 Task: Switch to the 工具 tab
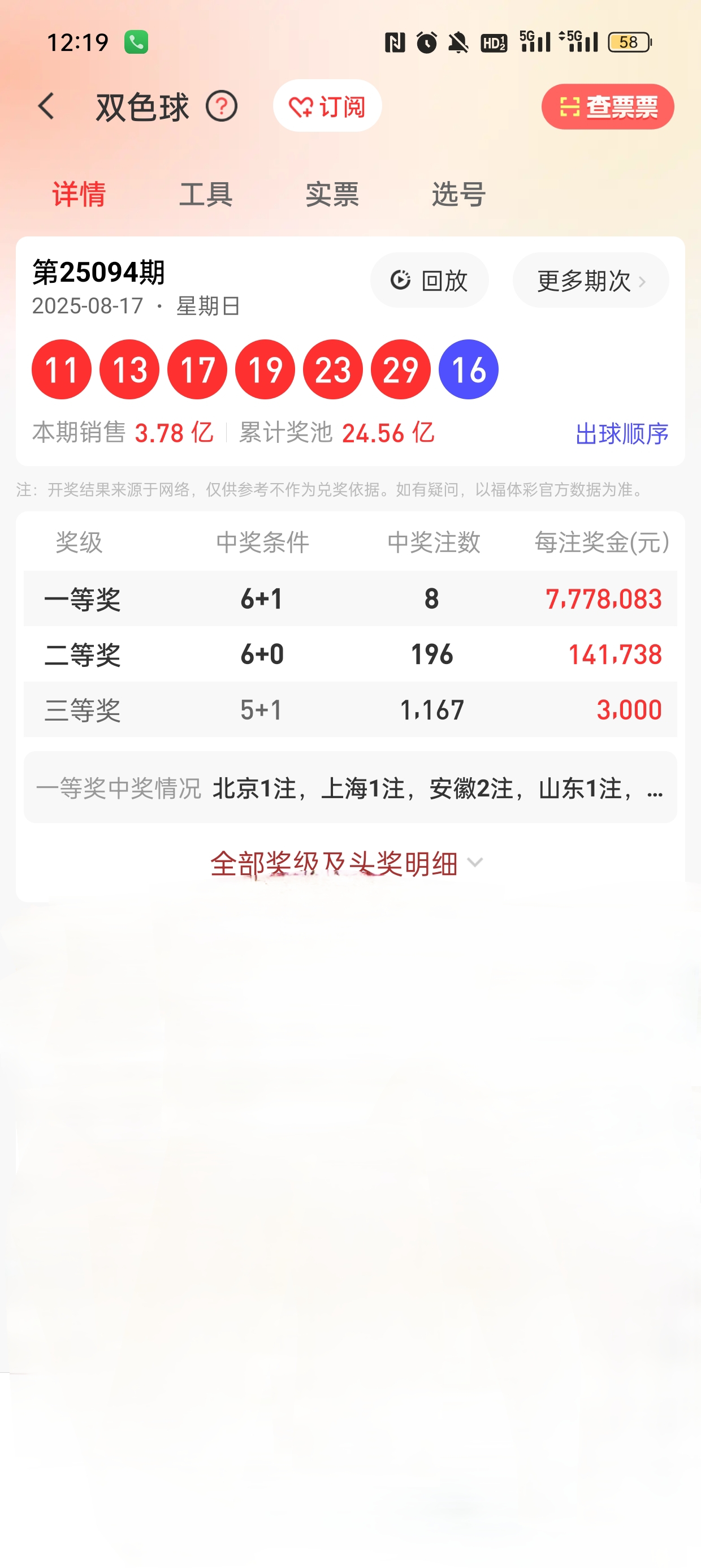pos(206,195)
